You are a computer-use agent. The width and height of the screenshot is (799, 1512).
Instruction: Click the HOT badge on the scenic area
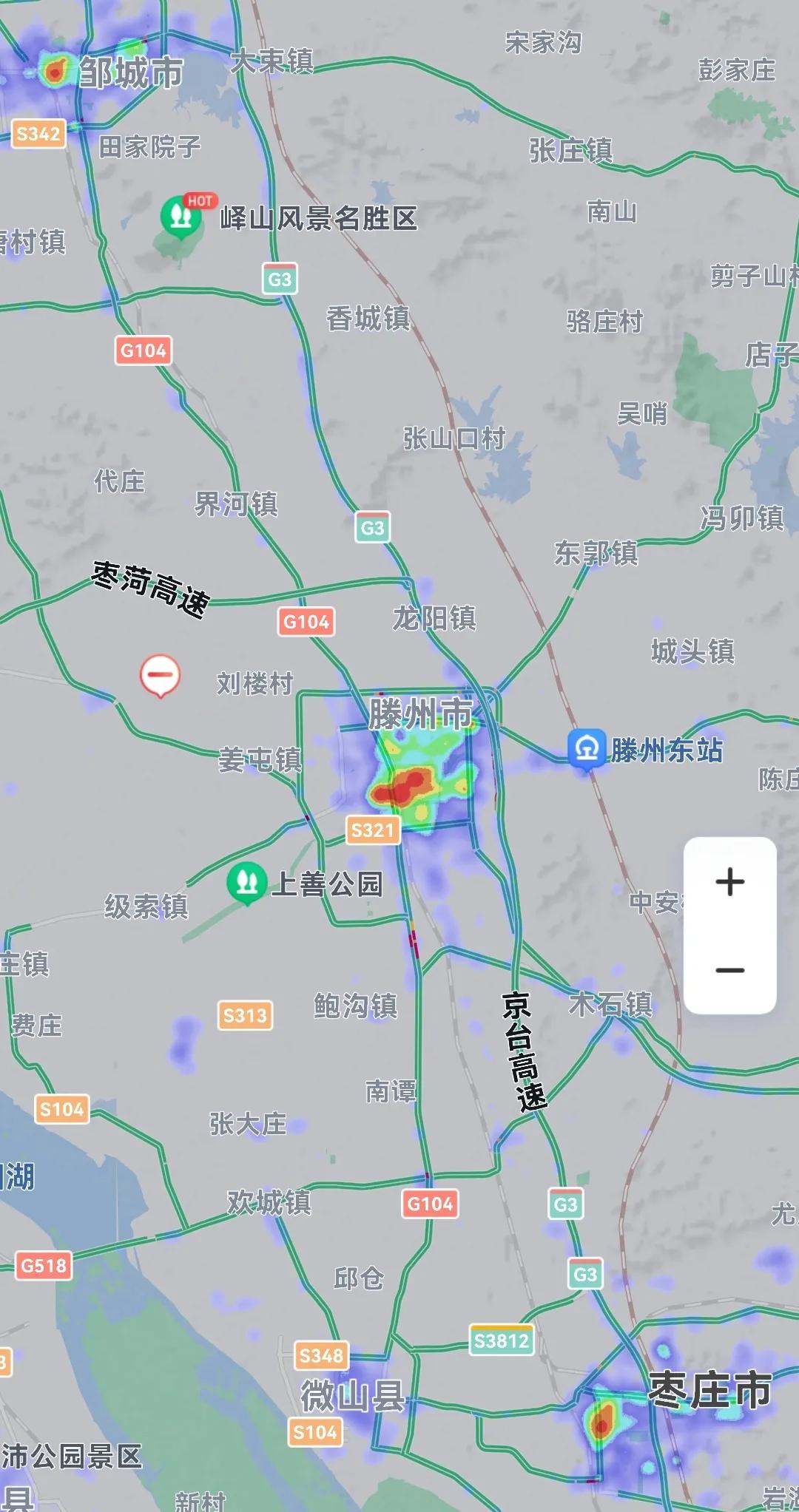pyautogui.click(x=201, y=198)
